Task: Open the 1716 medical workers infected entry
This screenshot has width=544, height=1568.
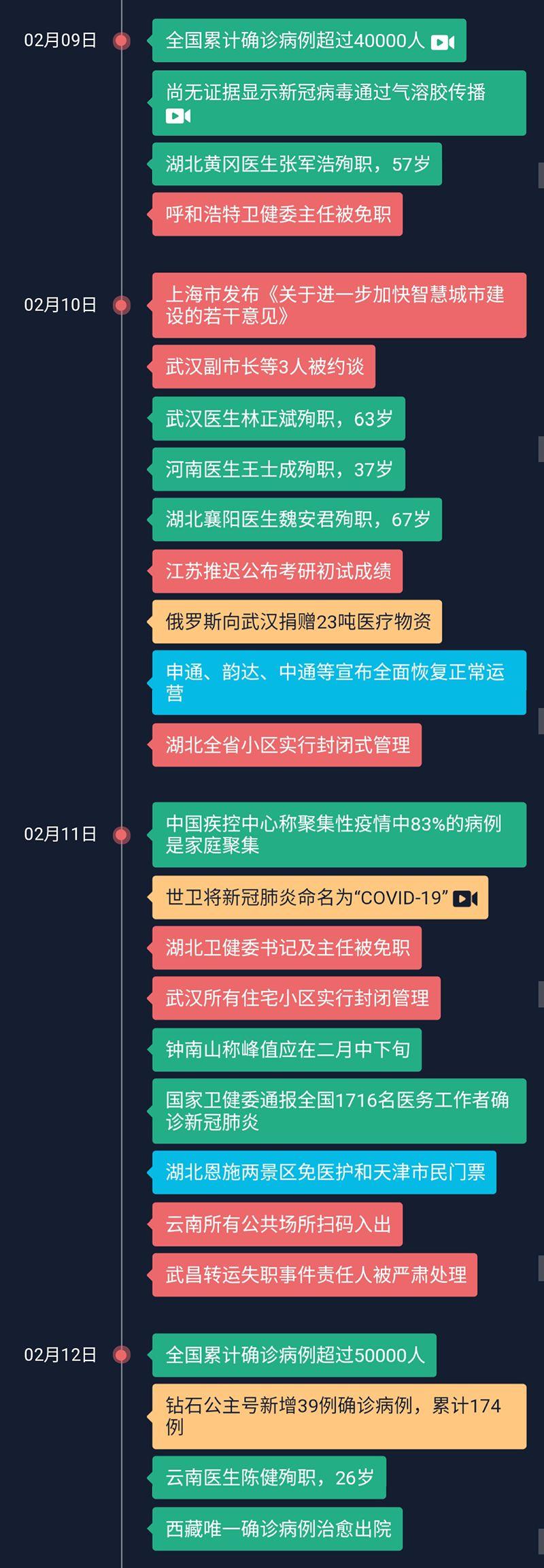Action: pos(339,1111)
